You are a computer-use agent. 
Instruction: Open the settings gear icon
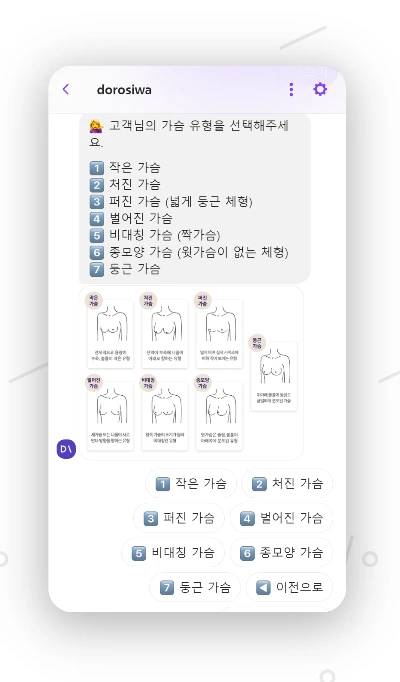point(320,90)
